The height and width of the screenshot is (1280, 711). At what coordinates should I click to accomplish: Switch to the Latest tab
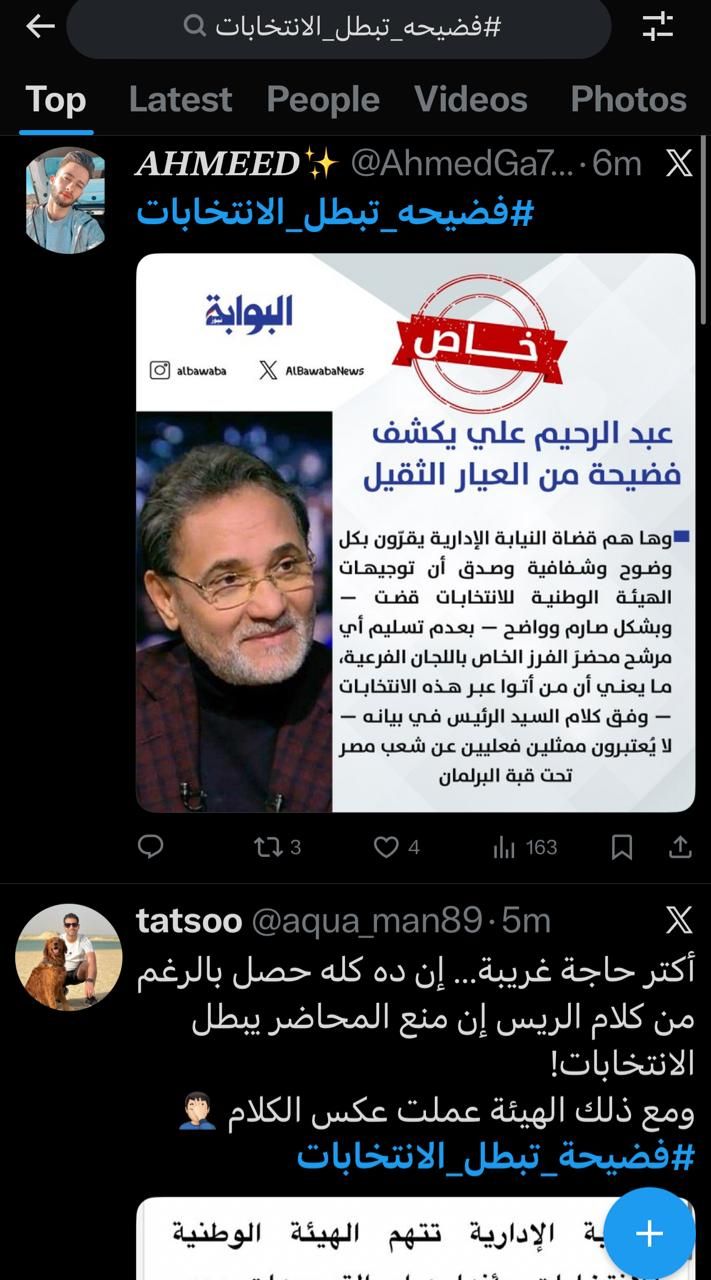pos(180,99)
